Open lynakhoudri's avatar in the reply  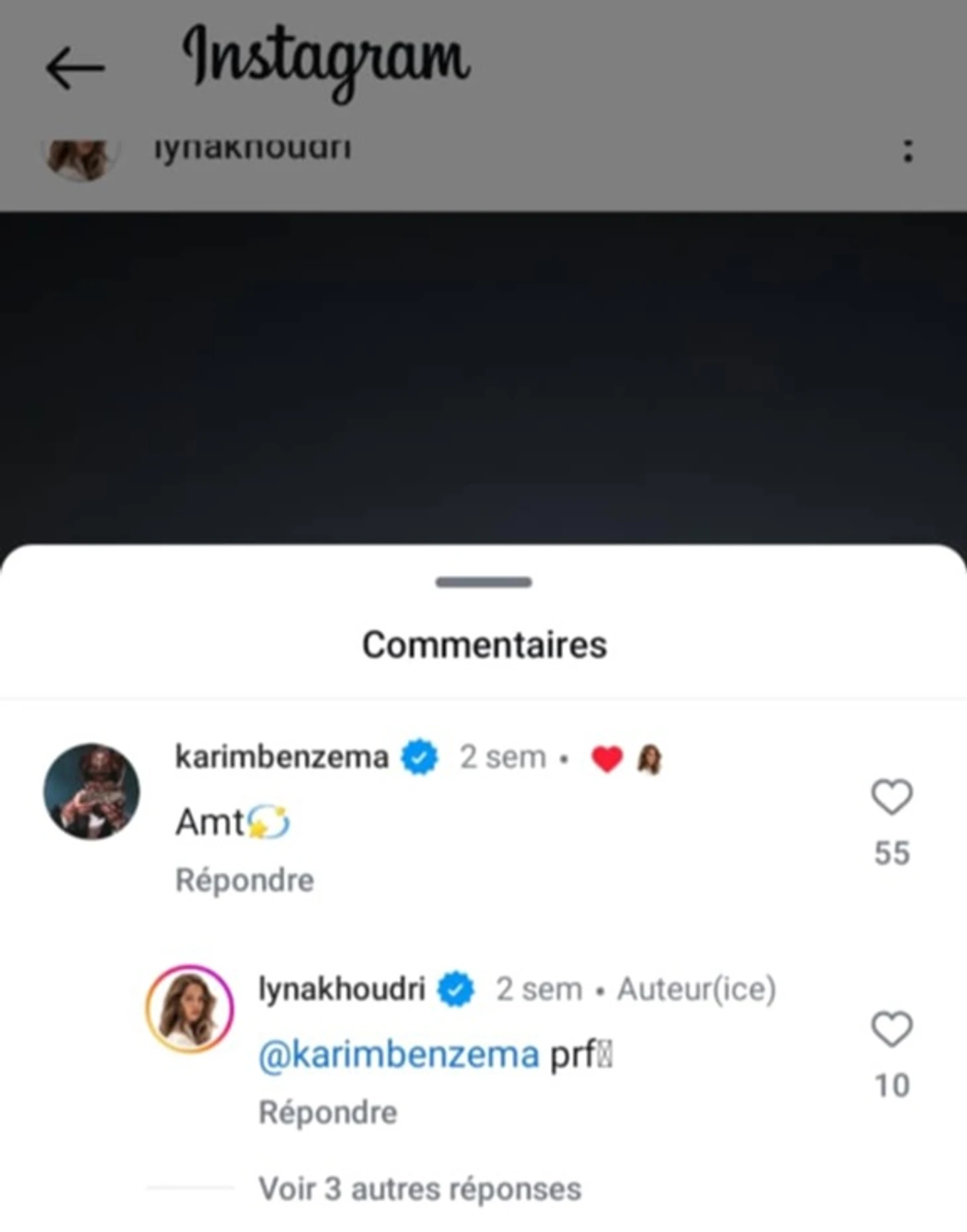[190, 1009]
